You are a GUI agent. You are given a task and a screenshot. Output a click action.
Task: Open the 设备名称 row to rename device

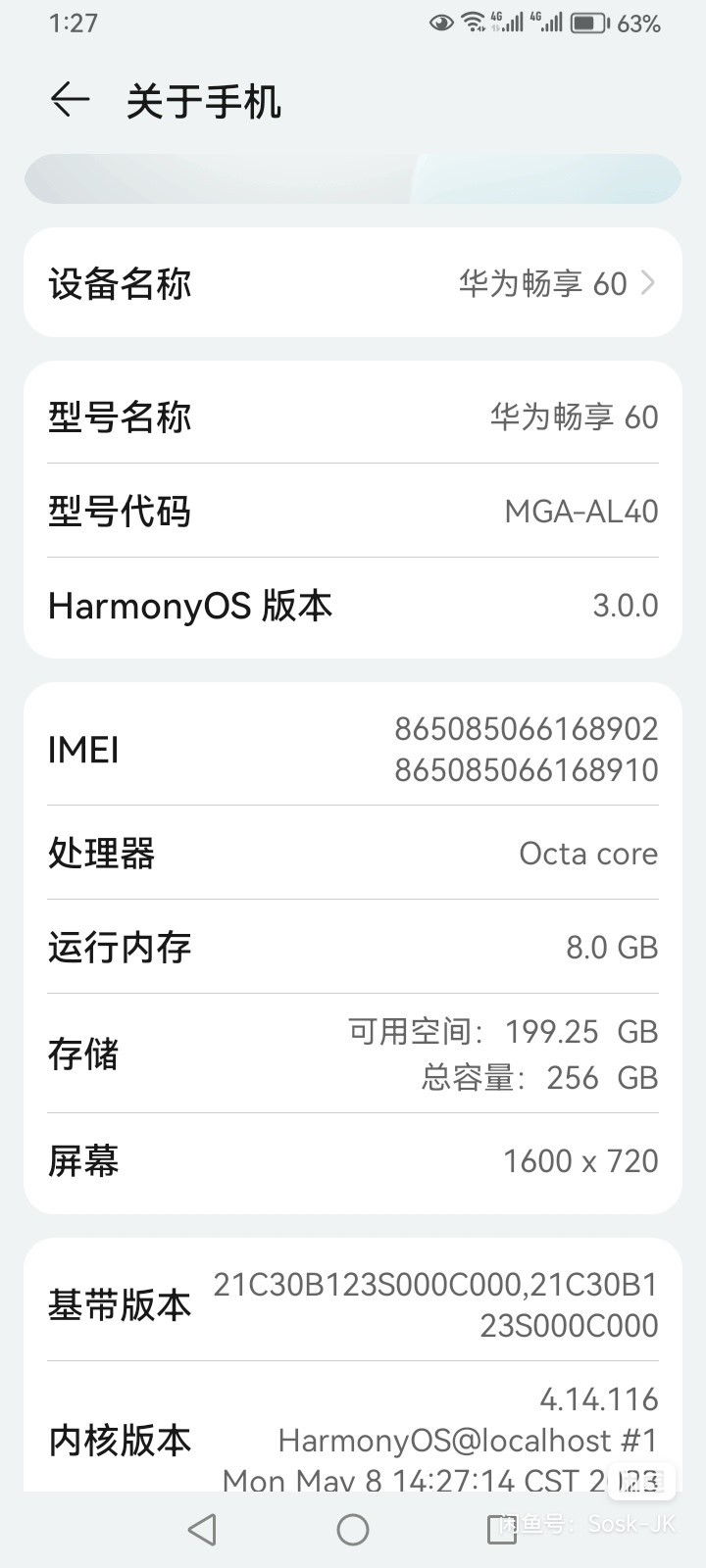pyautogui.click(x=353, y=283)
